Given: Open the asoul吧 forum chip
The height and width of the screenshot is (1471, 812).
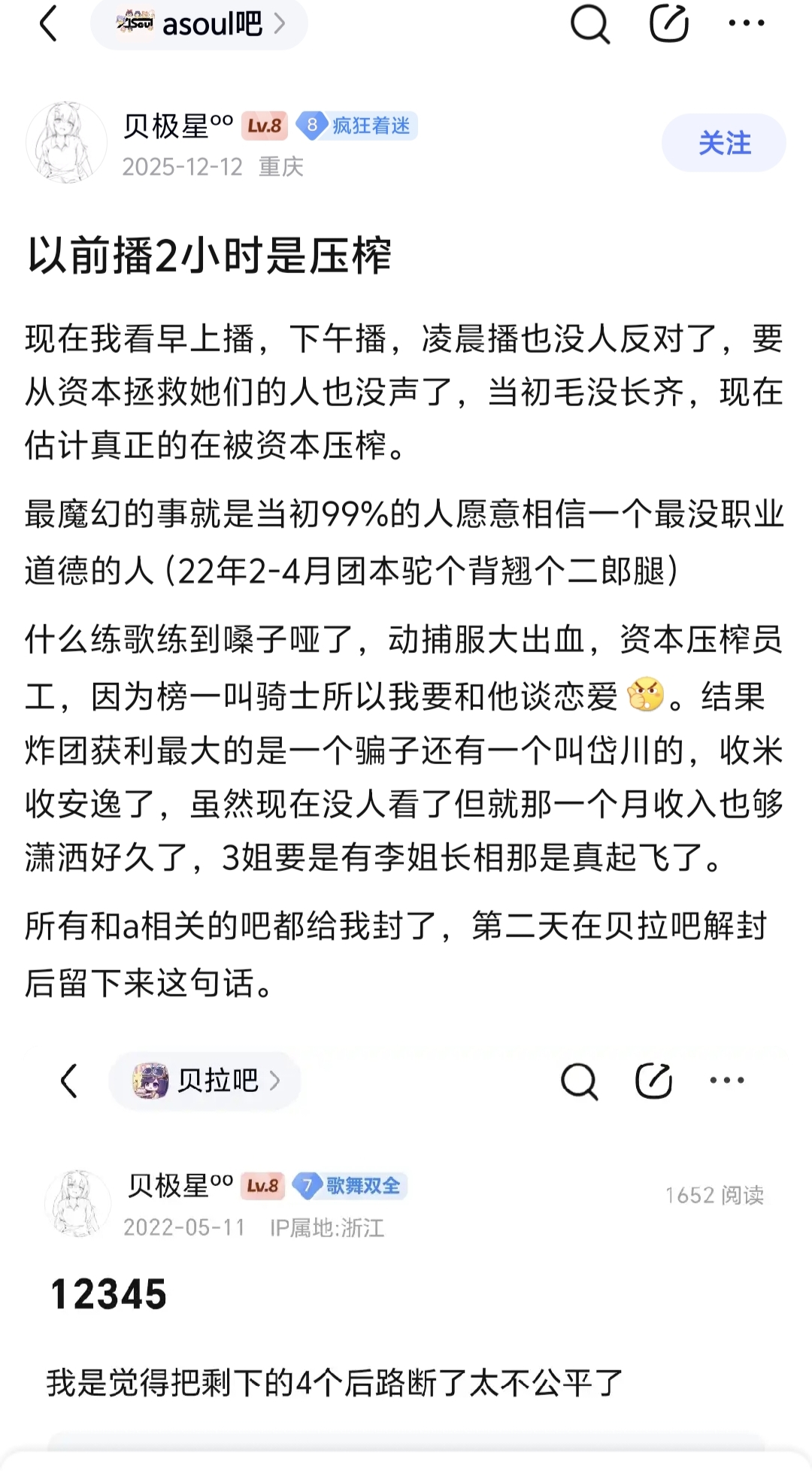Looking at the screenshot, I should [x=199, y=24].
